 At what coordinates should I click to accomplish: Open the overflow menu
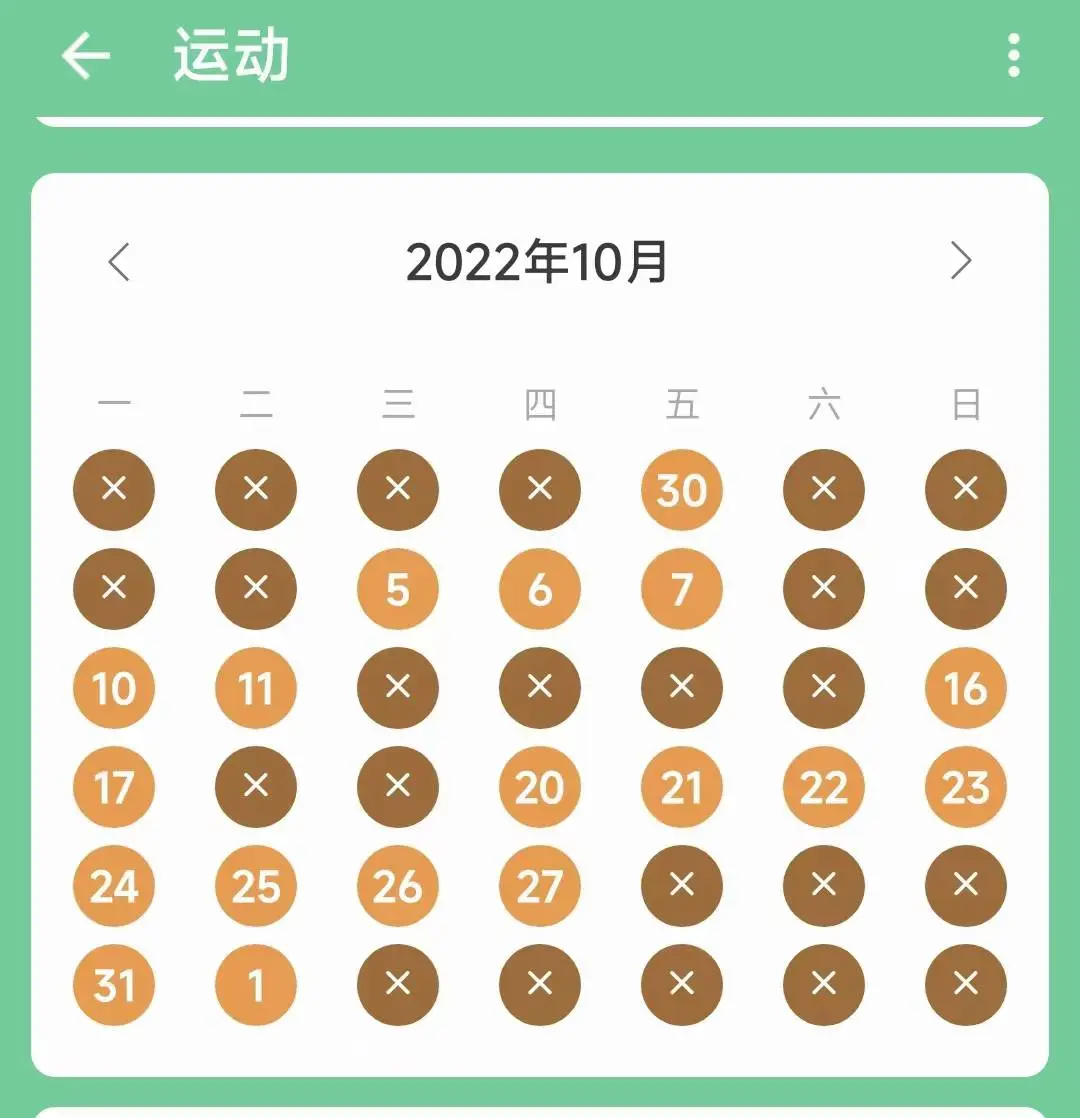(x=1013, y=55)
